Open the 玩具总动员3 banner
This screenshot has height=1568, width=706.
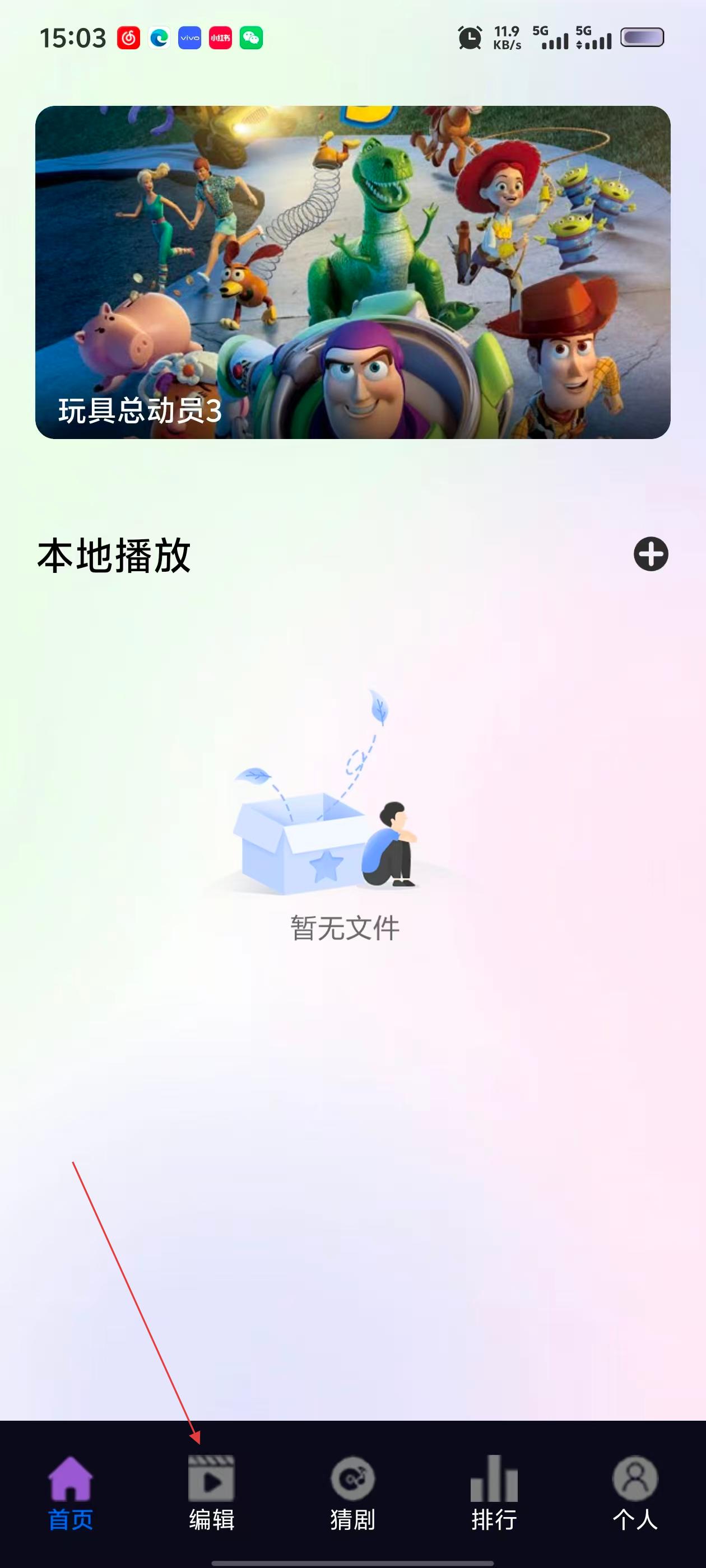click(x=352, y=272)
